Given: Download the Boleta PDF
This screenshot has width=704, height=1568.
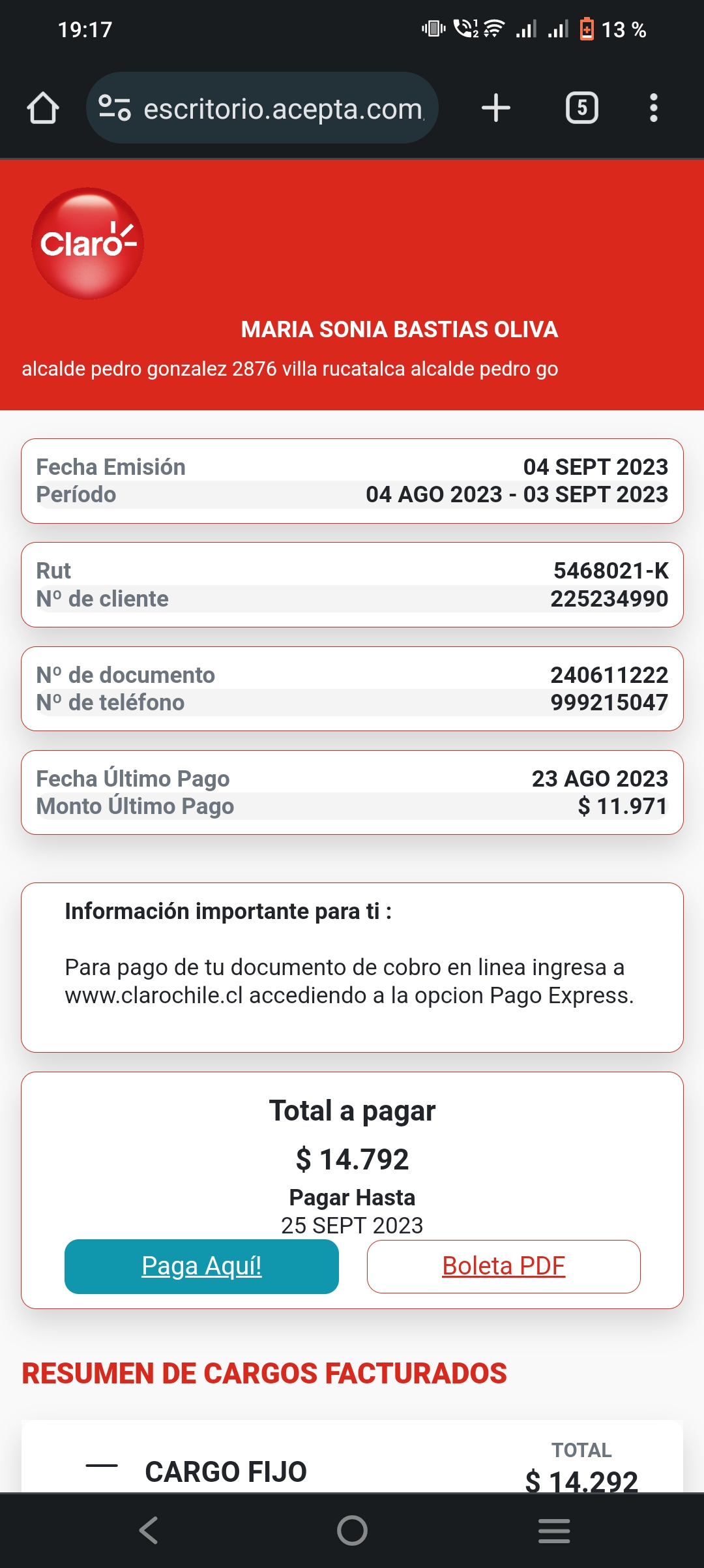Looking at the screenshot, I should tap(503, 1266).
